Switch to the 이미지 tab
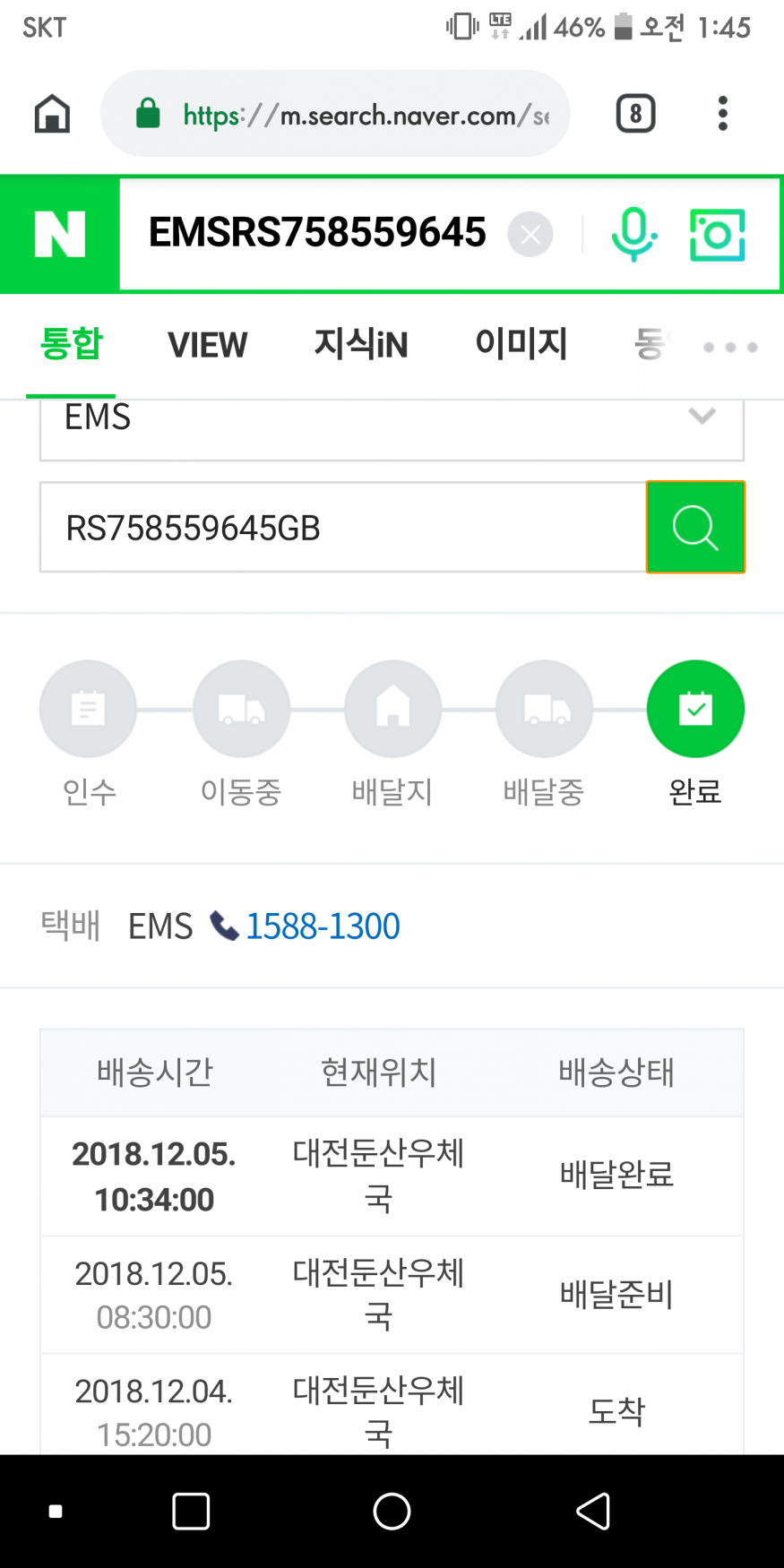Viewport: 784px width, 1568px height. (521, 343)
